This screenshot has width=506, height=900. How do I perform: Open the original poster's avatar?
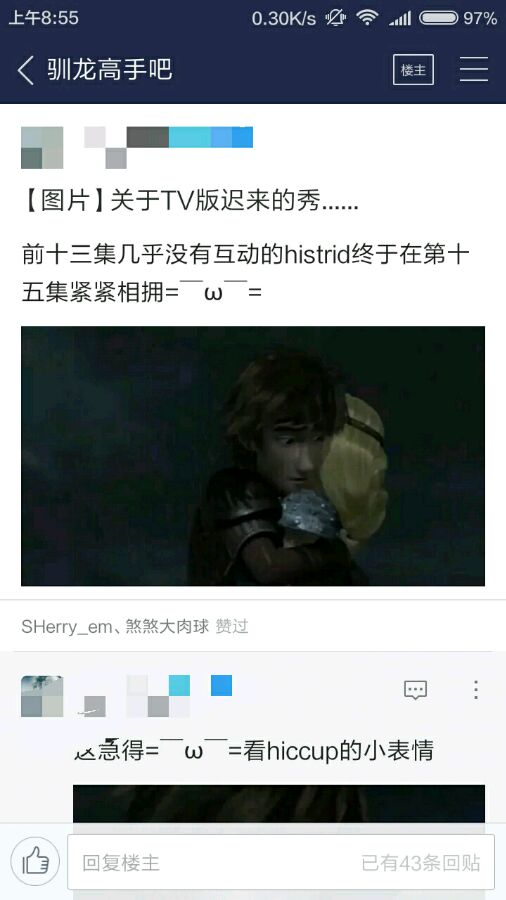pyautogui.click(x=42, y=148)
